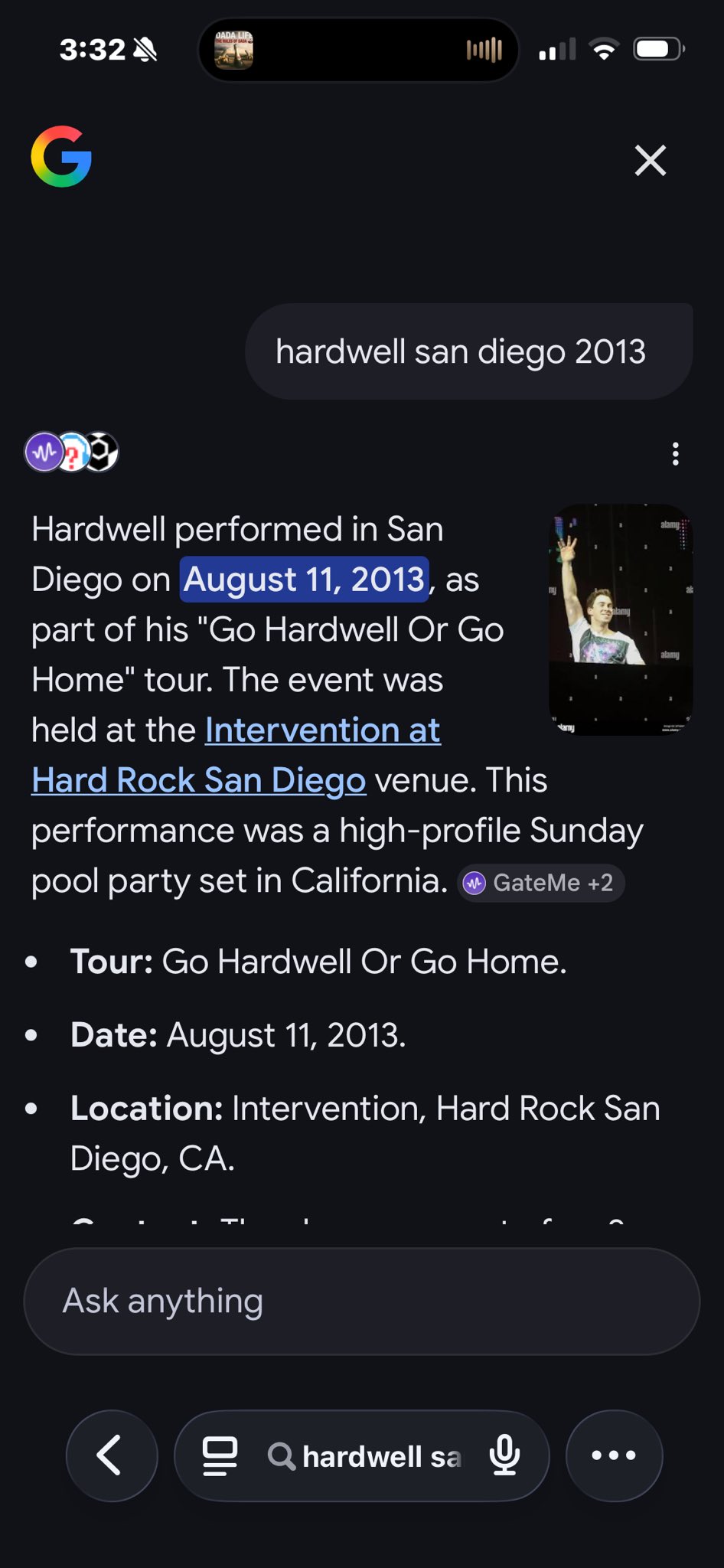Open the three-dot menu beside the answer
Image resolution: width=724 pixels, height=1568 pixels.
(675, 454)
